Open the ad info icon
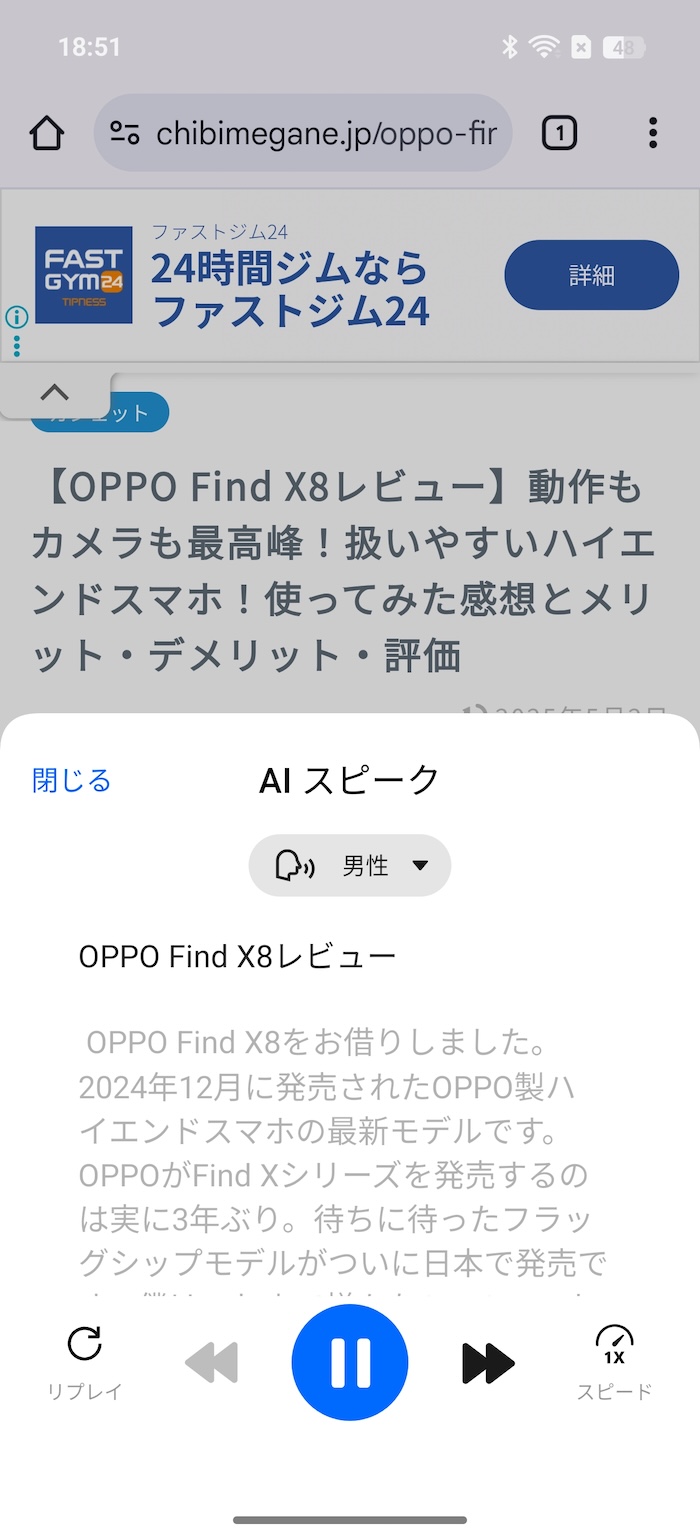 point(16,318)
